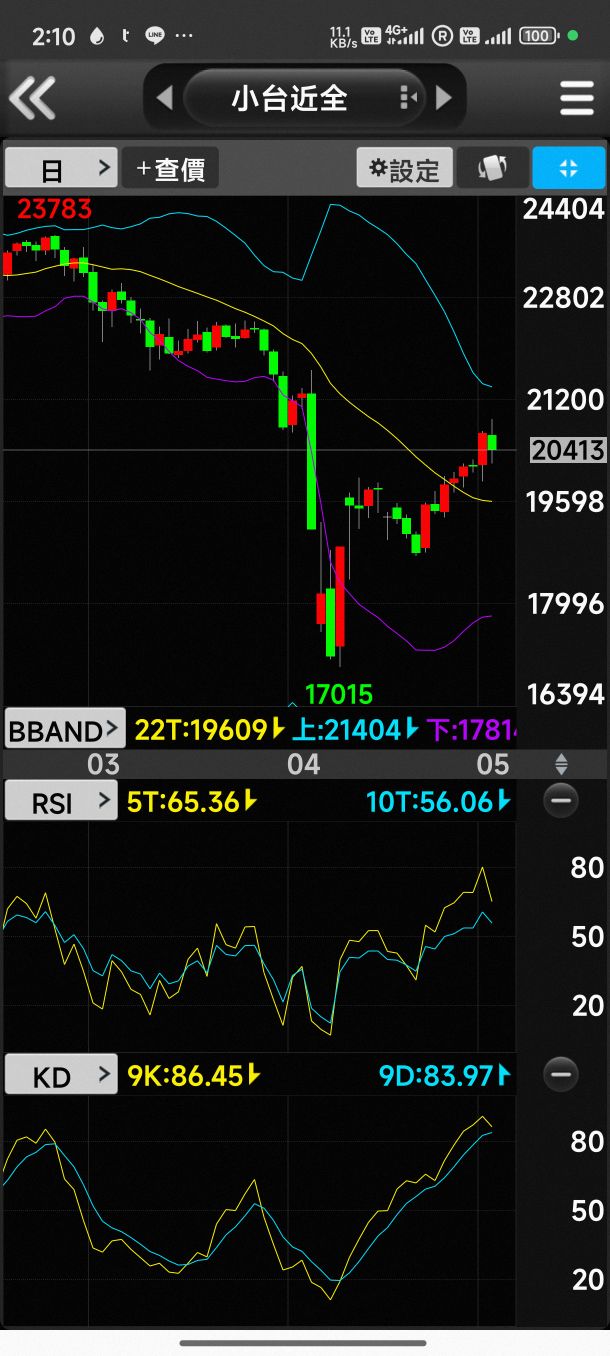Rotate the chart orientation

tap(492, 168)
